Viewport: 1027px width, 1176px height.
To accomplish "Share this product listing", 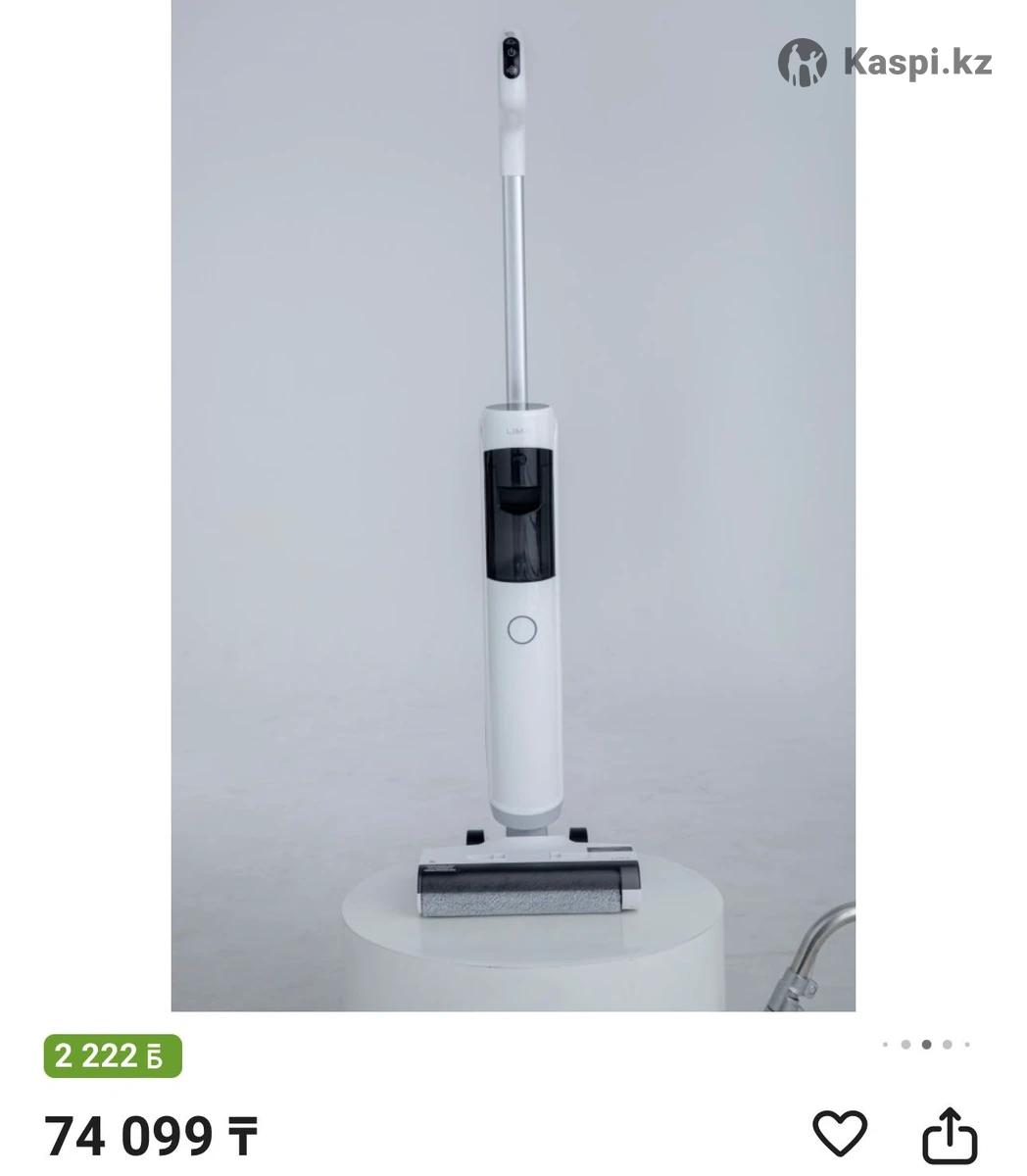I will coord(950,1135).
